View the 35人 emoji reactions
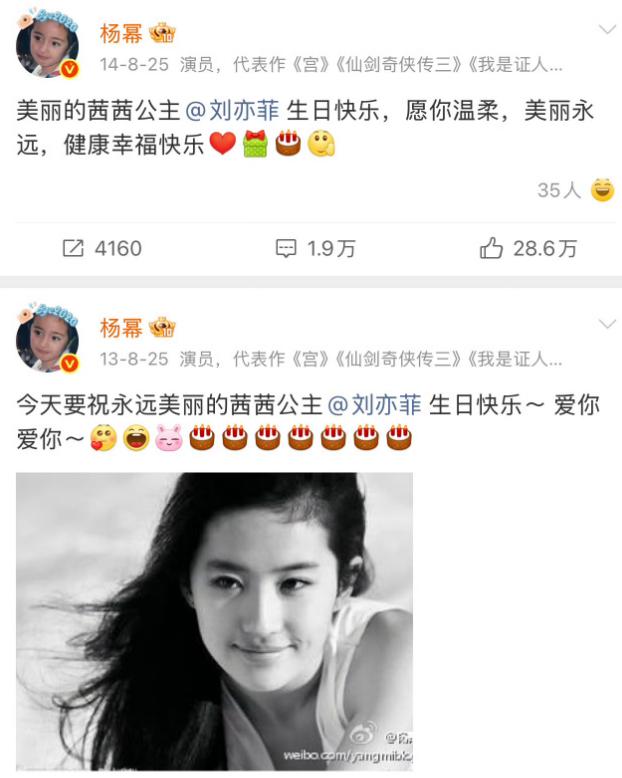This screenshot has height=778, width=622. (574, 190)
